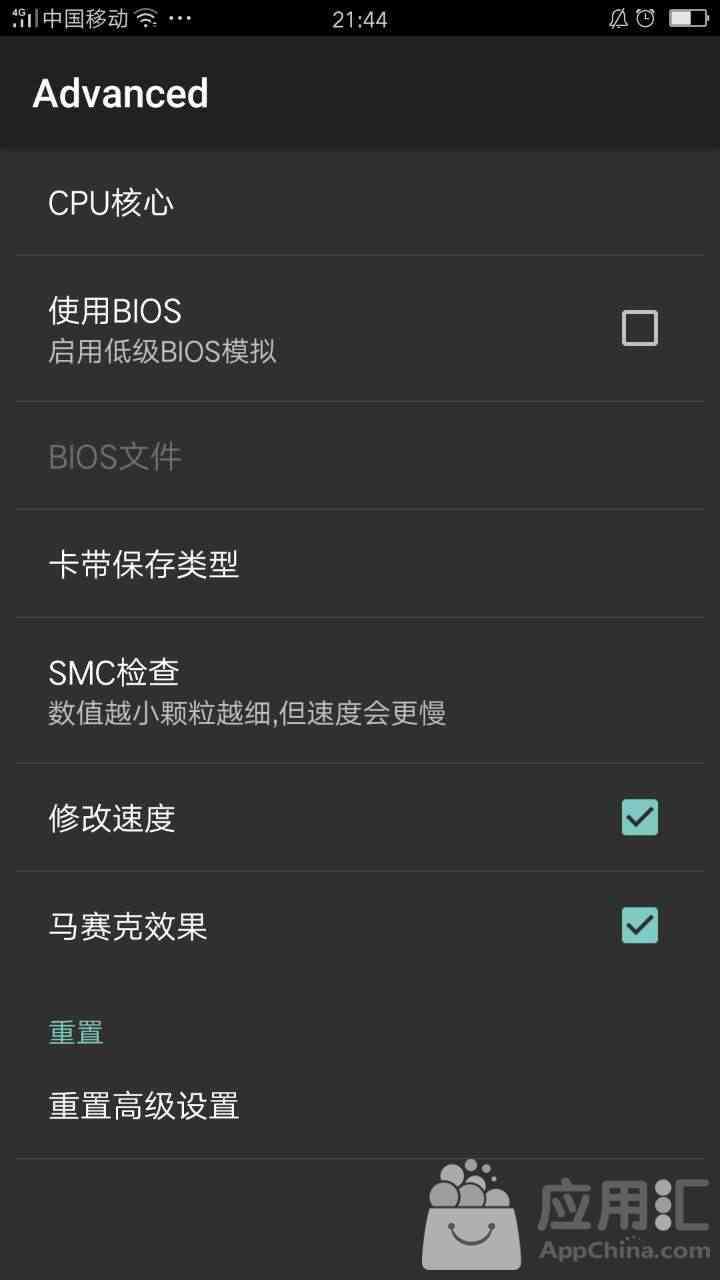The height and width of the screenshot is (1280, 720).
Task: Open the SMC检查 setting
Action: [x=360, y=691]
